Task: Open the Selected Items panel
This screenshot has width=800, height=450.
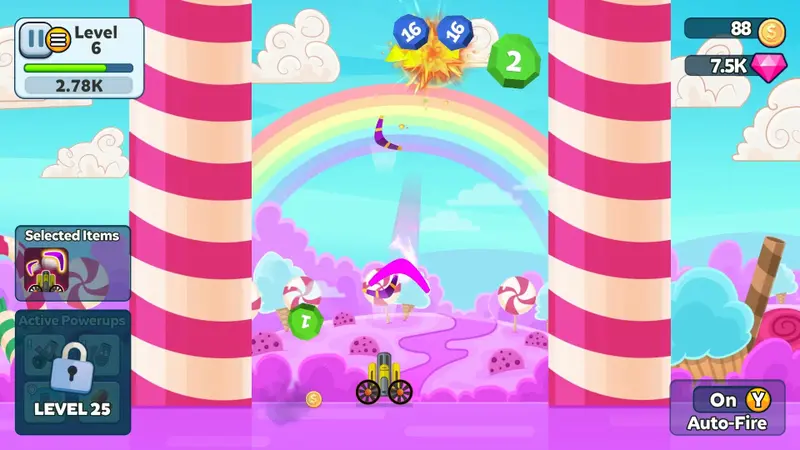Action: (x=72, y=264)
